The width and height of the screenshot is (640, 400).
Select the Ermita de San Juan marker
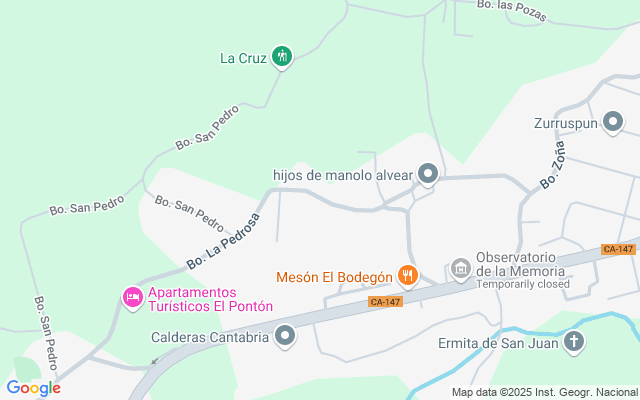coord(574,344)
